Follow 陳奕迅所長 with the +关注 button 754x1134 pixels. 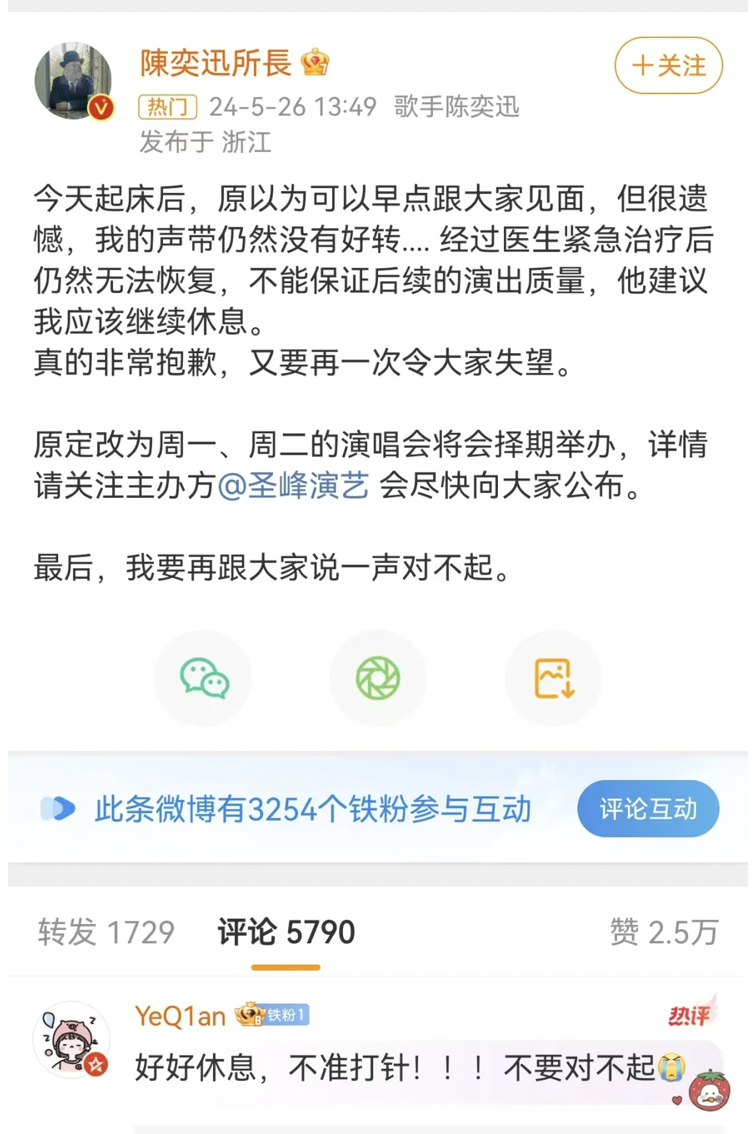669,66
